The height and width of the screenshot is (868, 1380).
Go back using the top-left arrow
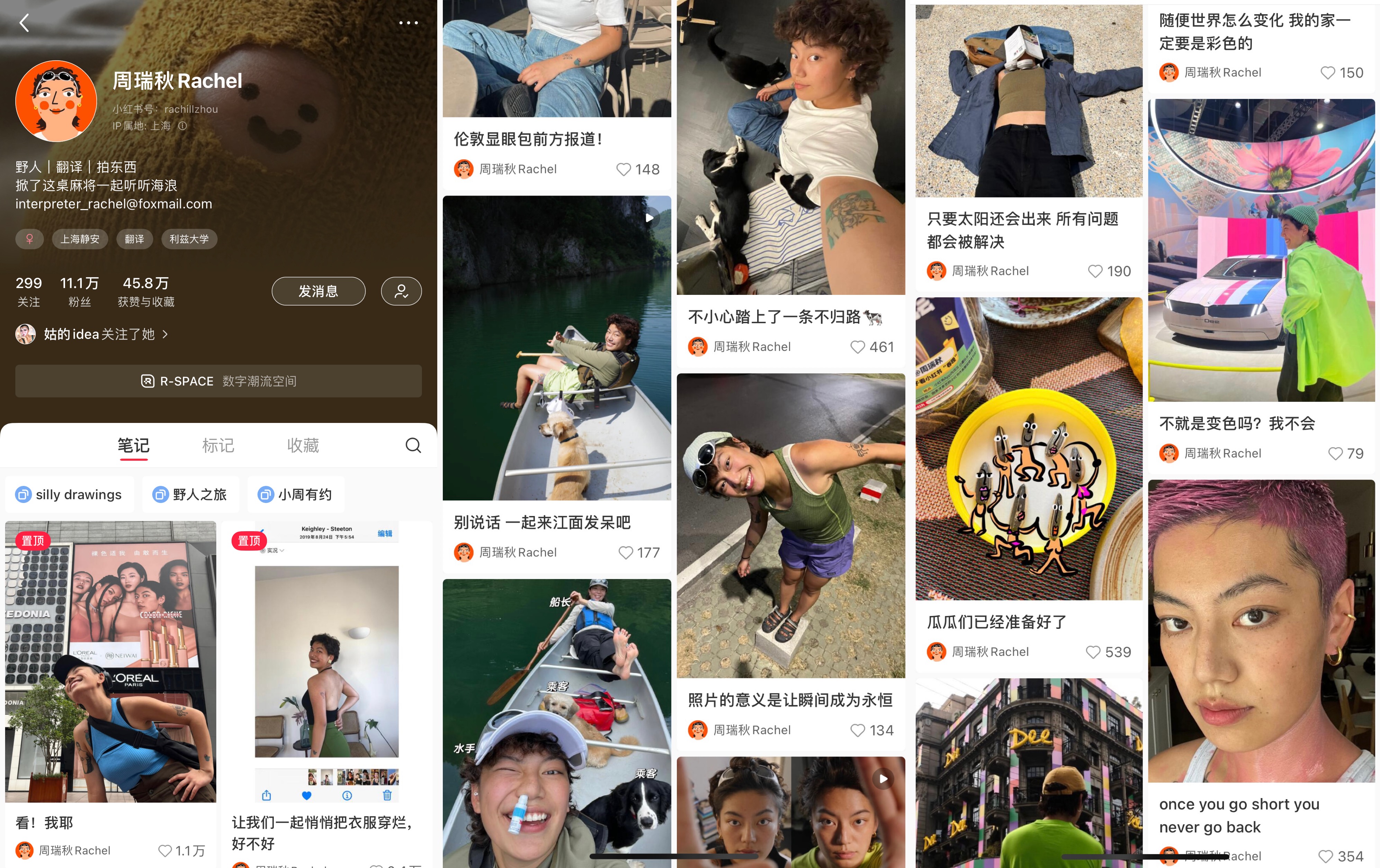point(24,24)
